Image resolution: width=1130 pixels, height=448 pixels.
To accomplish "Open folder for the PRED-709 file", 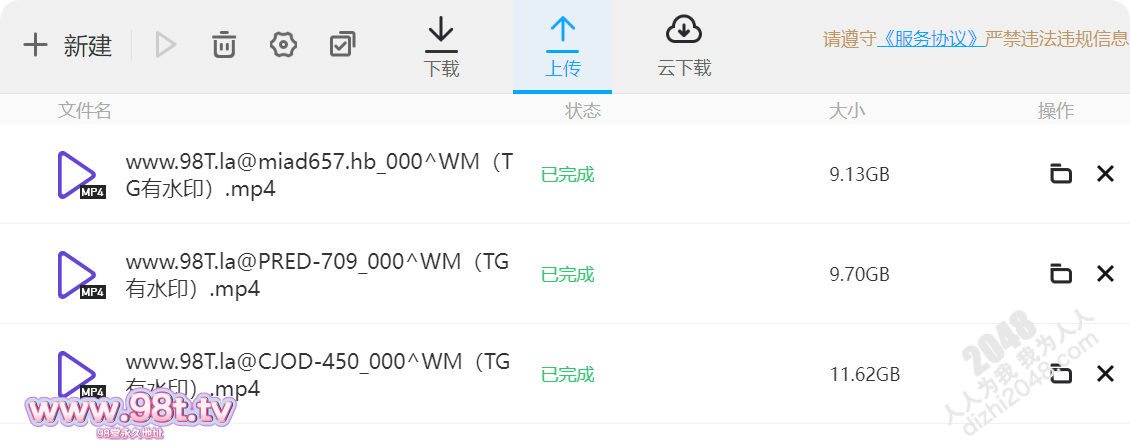I will click(x=1061, y=274).
